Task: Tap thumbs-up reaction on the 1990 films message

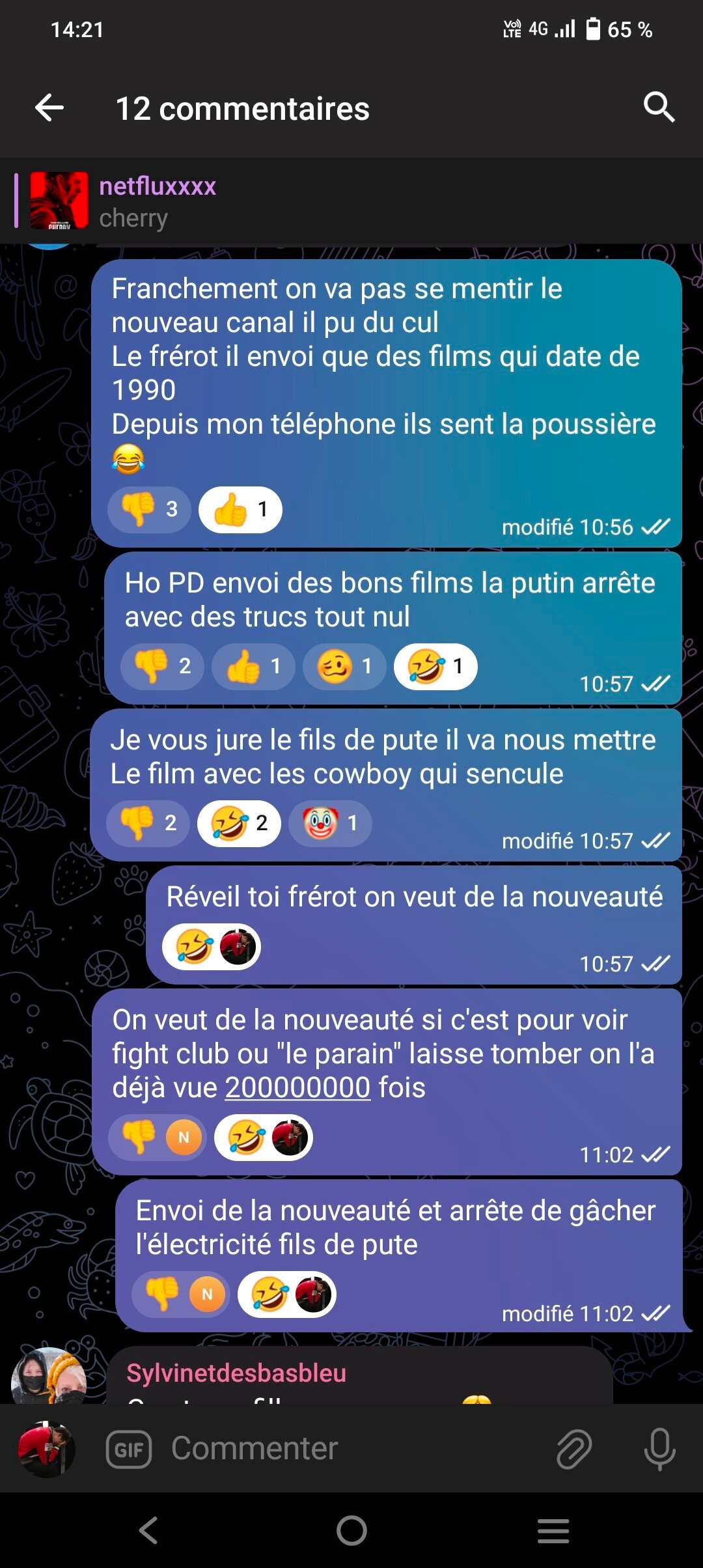Action: [240, 509]
